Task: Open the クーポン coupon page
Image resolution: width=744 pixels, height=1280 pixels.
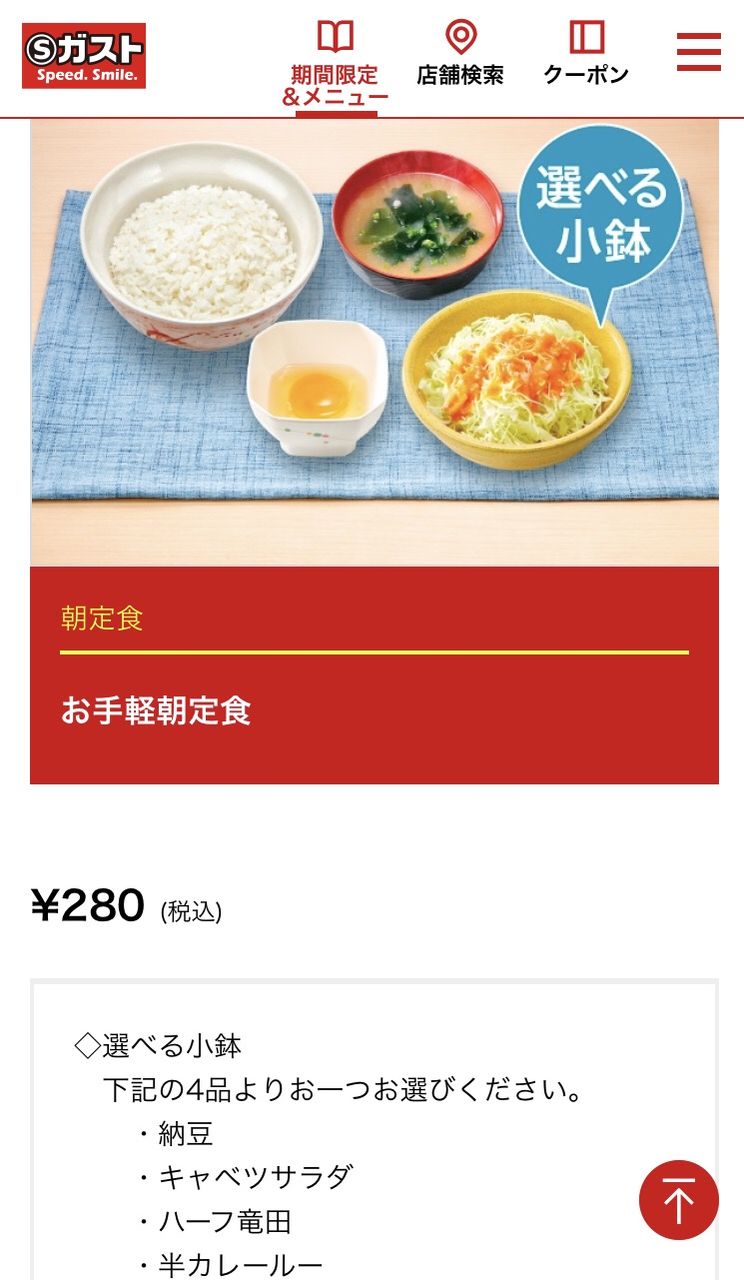Action: coord(586,55)
